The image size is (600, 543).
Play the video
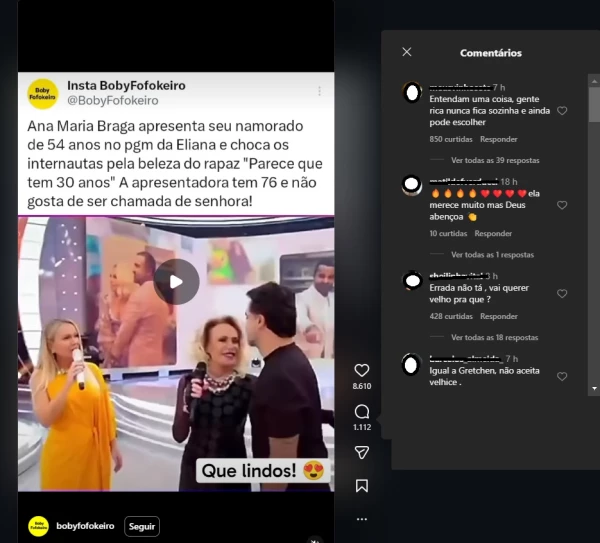pos(176,282)
